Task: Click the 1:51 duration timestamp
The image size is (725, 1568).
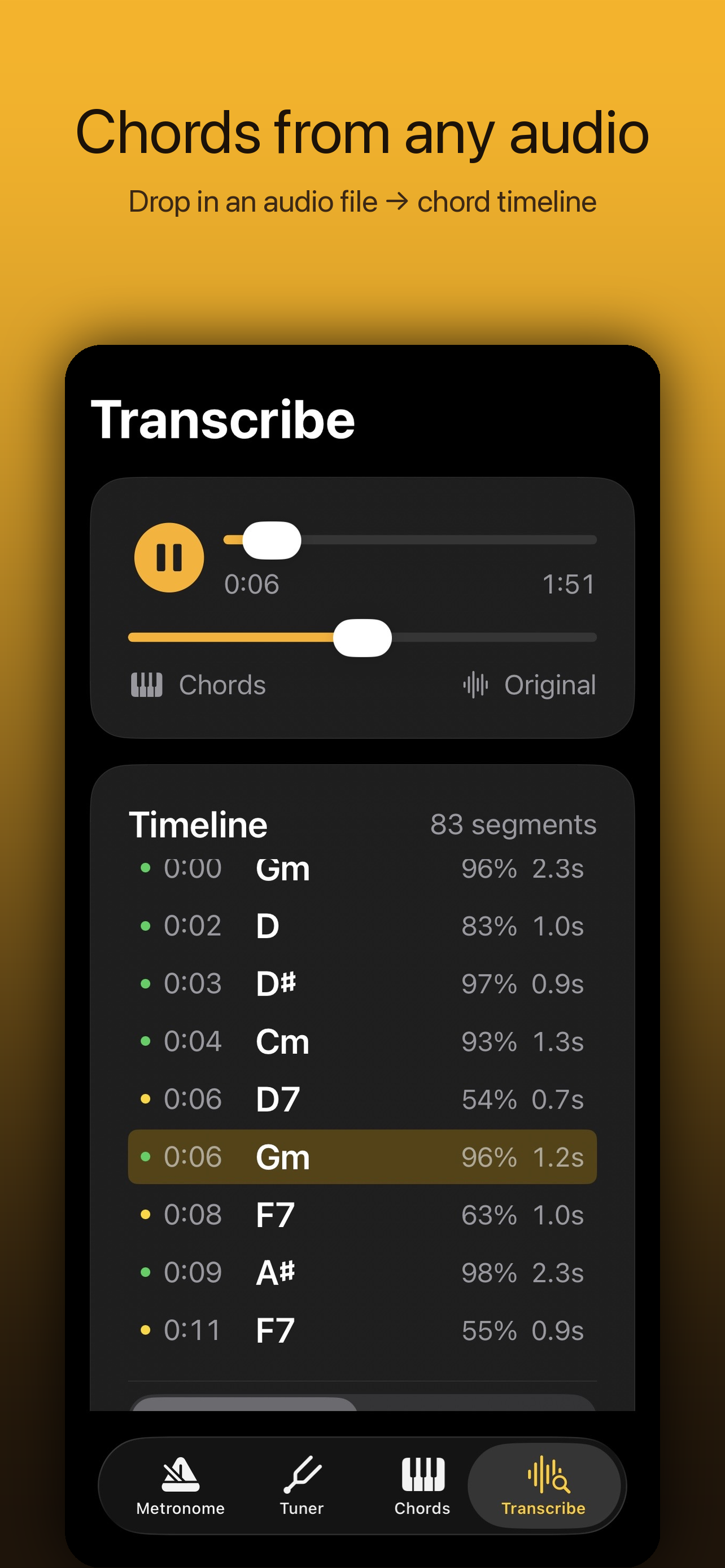Action: 568,583
